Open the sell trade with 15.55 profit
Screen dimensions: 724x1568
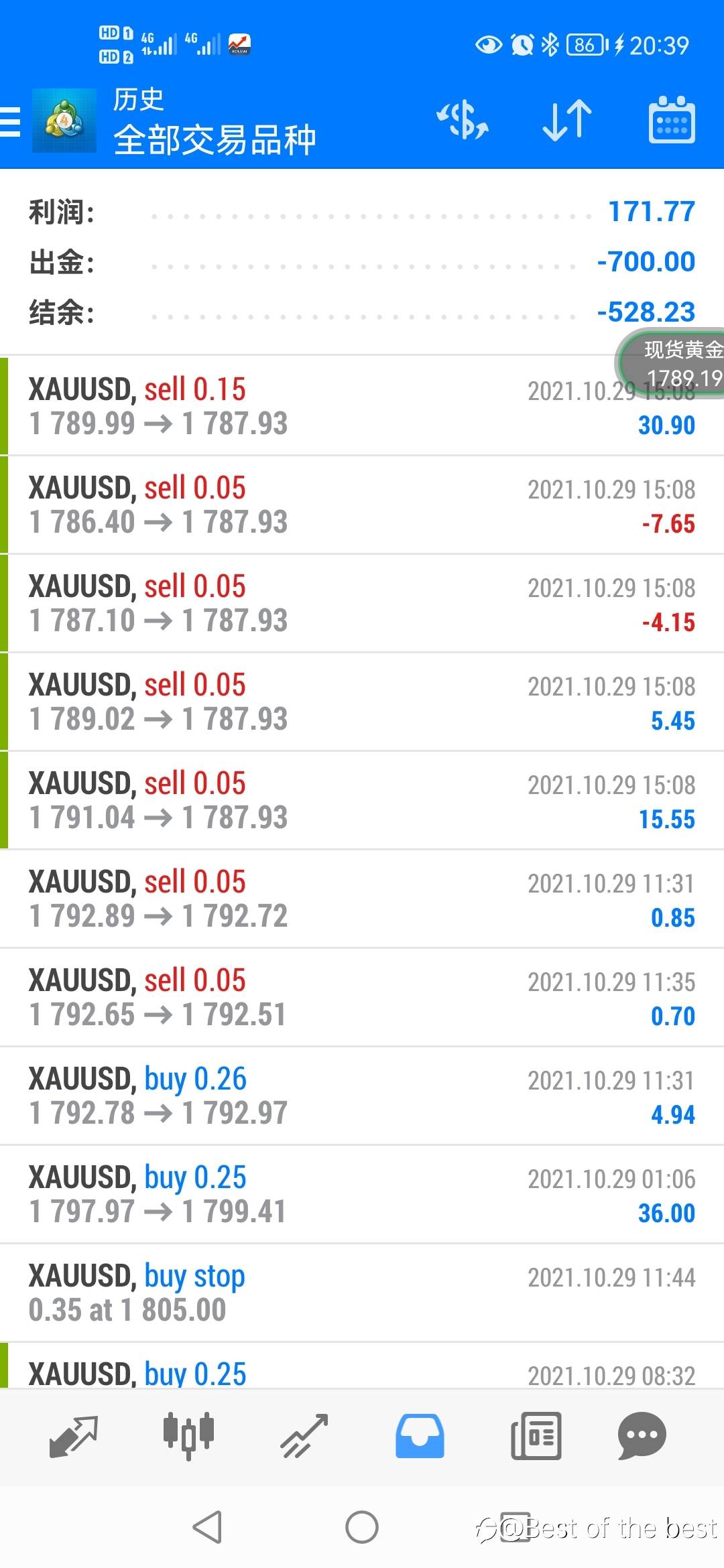tap(362, 800)
